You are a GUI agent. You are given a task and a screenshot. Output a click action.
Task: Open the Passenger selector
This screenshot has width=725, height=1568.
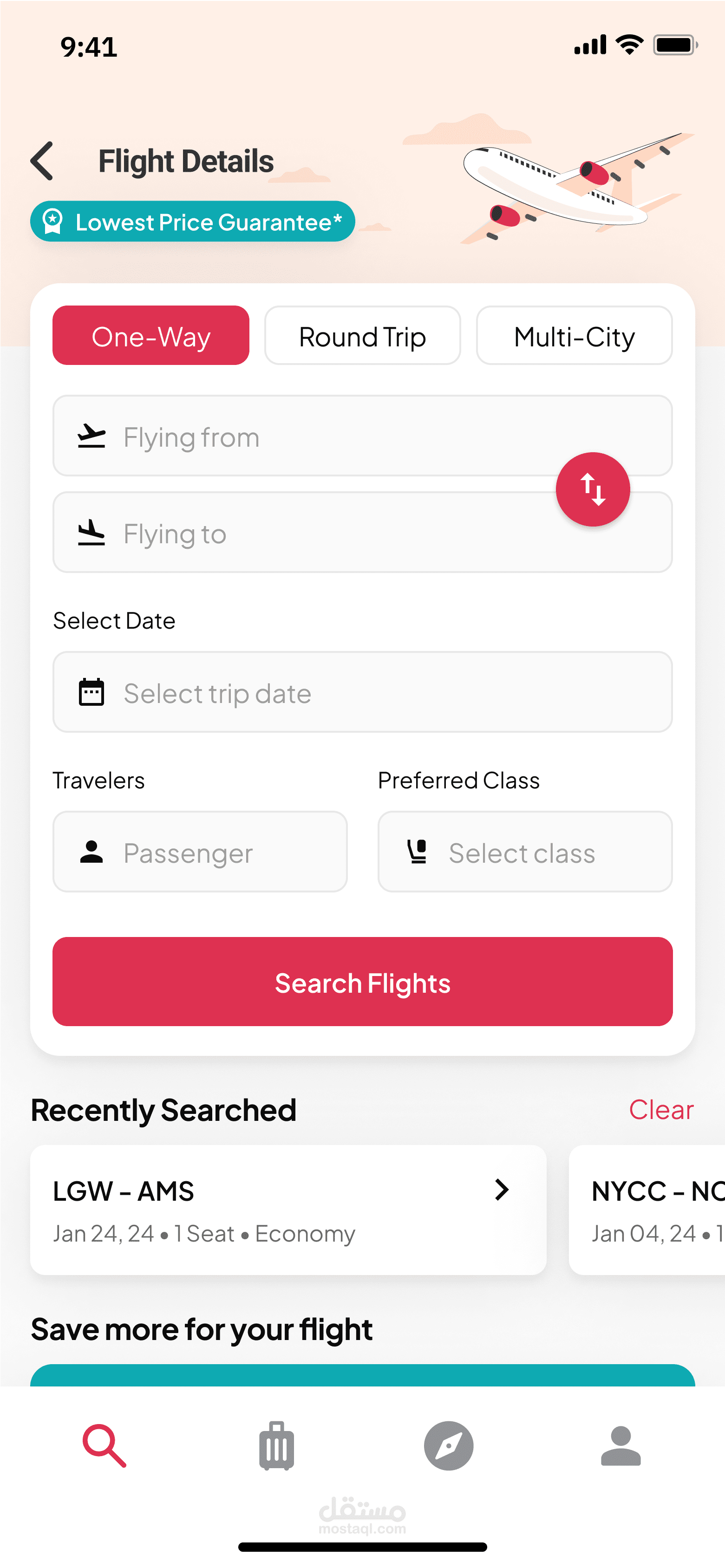pos(200,852)
